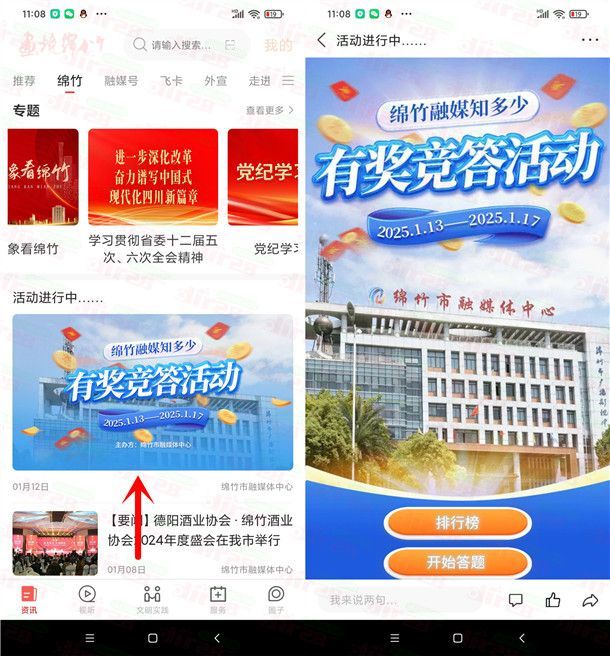Screen dimensions: 610x656
Task: Switch to the 融媒号 tab
Action: [120, 81]
